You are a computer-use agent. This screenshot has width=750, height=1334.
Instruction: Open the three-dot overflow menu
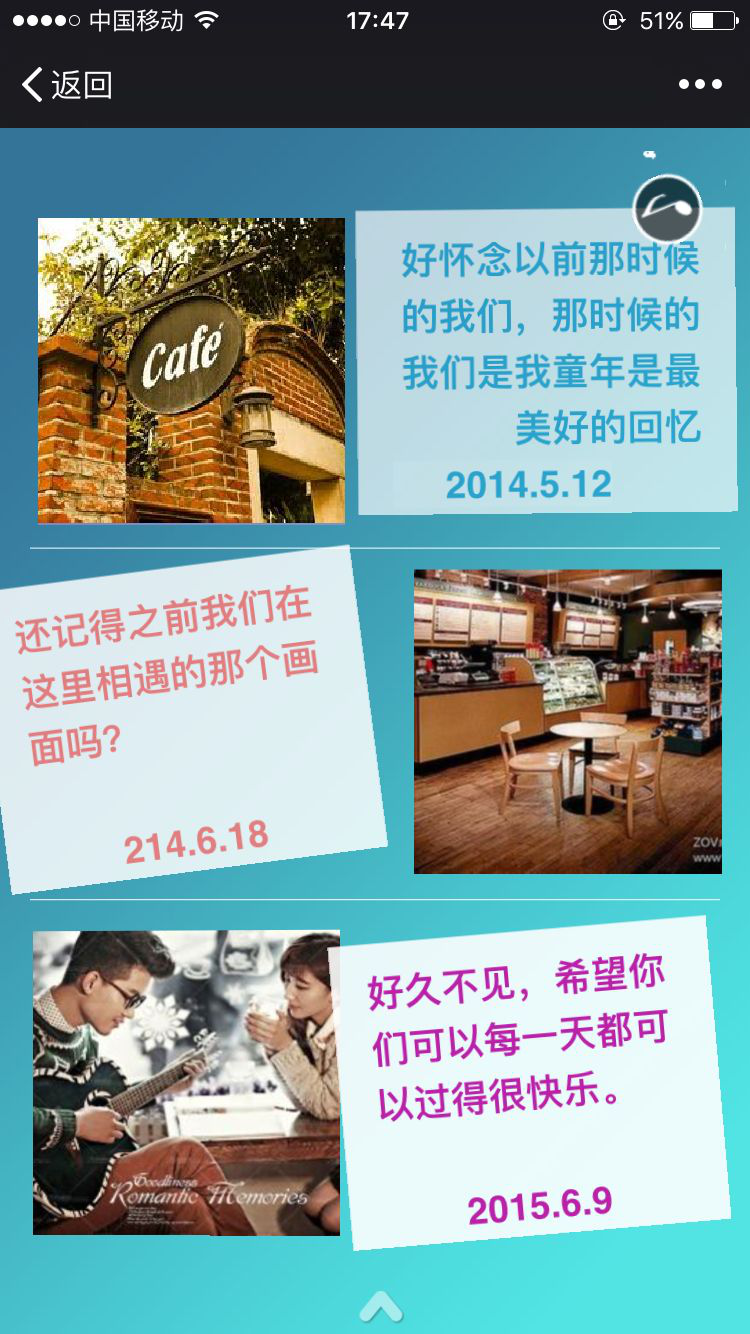[700, 85]
